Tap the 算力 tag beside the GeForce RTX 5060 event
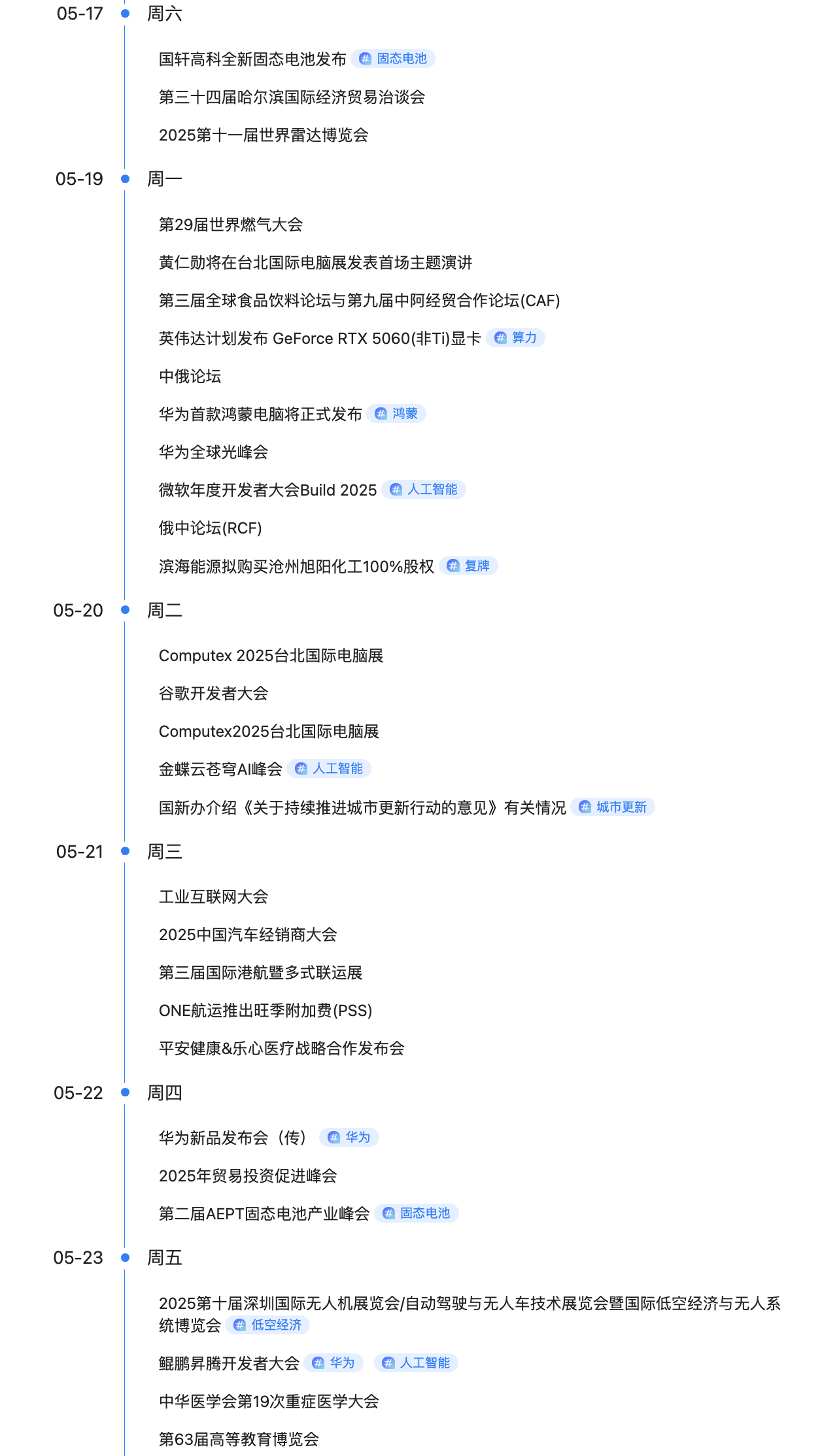This screenshot has width=839, height=1456. click(x=516, y=338)
